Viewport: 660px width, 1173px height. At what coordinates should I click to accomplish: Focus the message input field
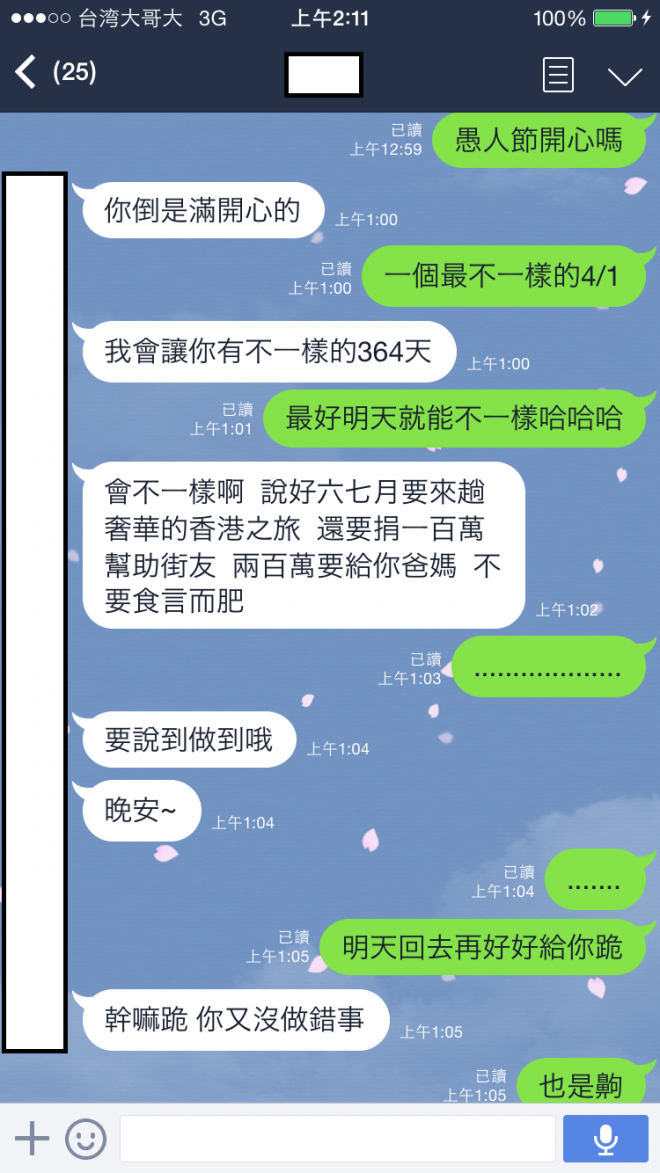337,1138
